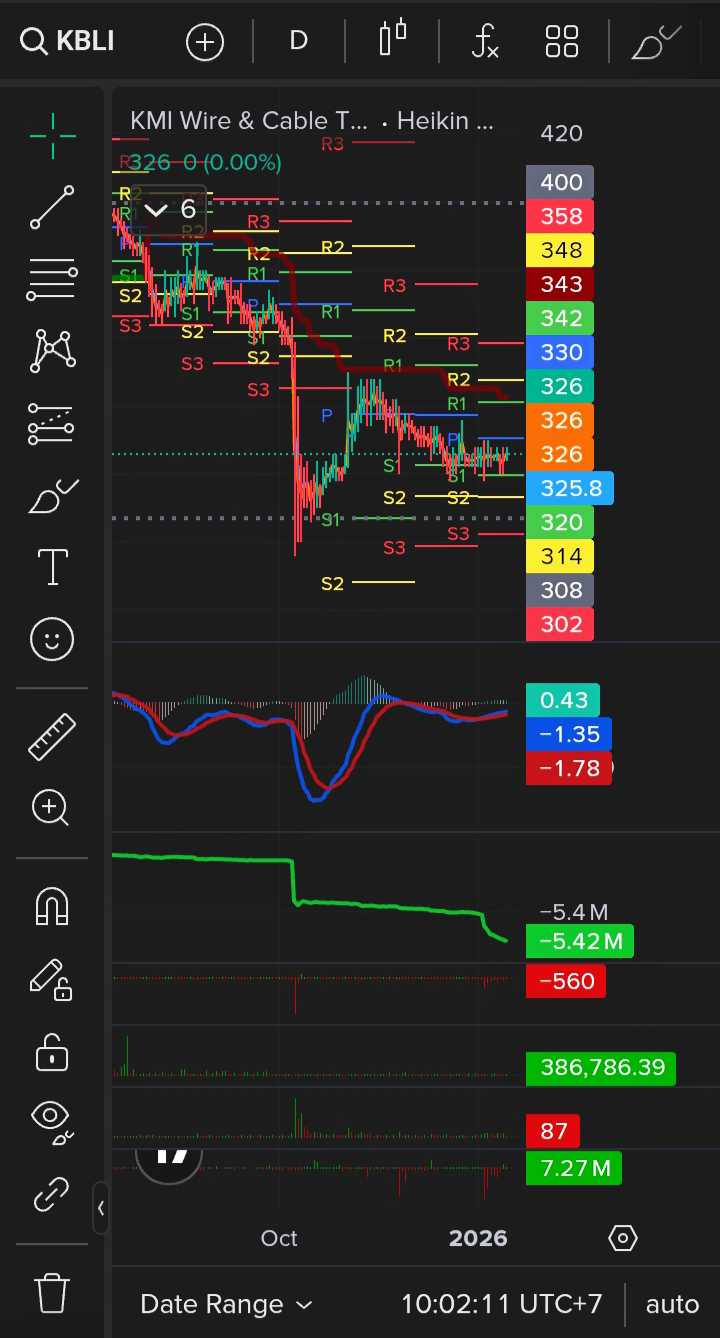Toggle magnet mode for drawings
This screenshot has width=720, height=1338.
(x=52, y=907)
